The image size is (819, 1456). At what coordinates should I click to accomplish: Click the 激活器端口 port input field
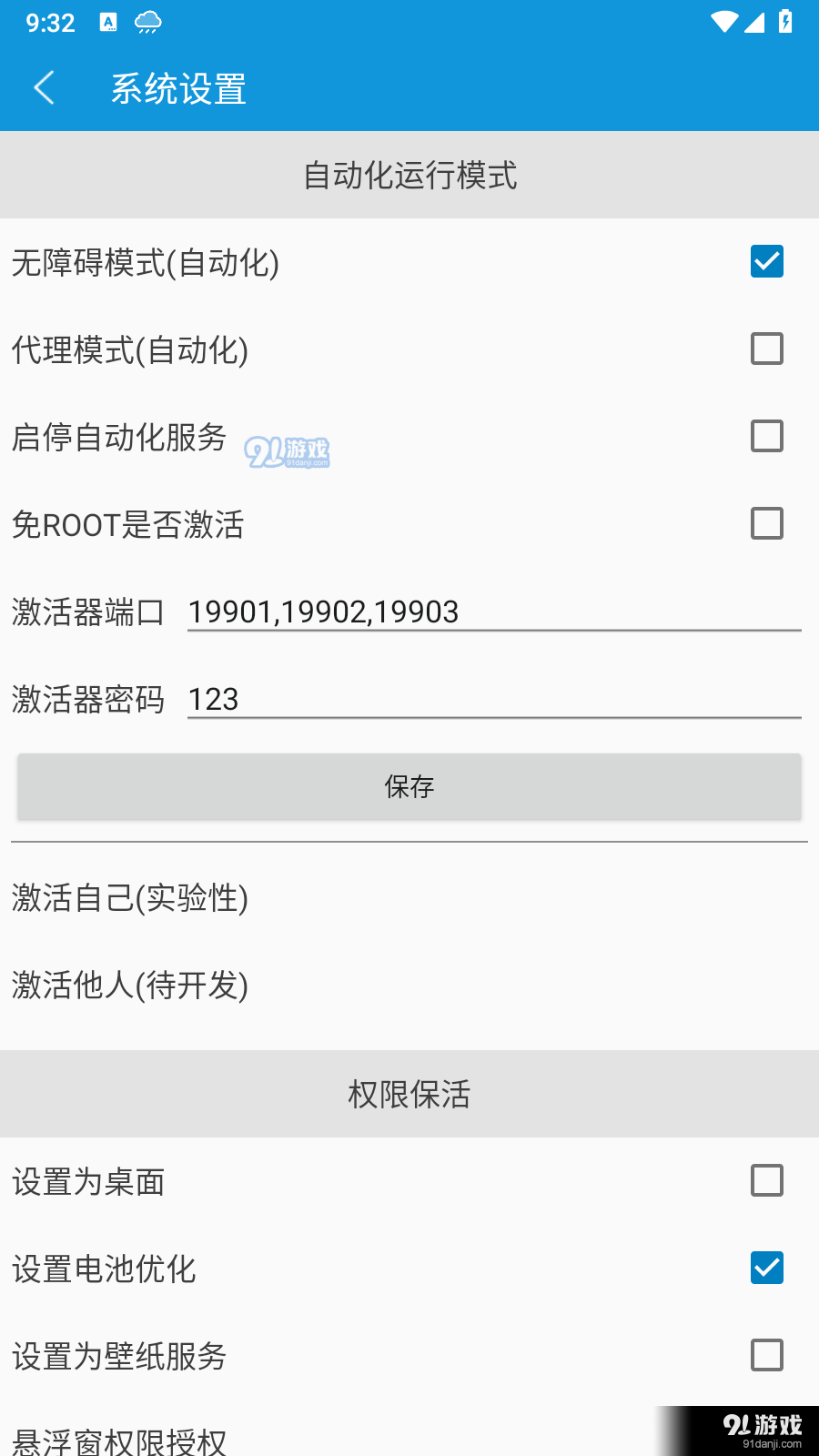click(x=494, y=612)
